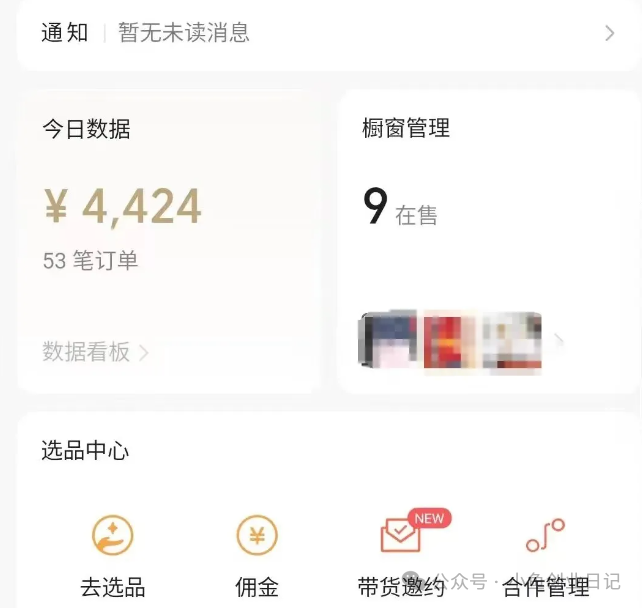Open 佣金 commission entry
642x608 pixels.
tap(257, 555)
